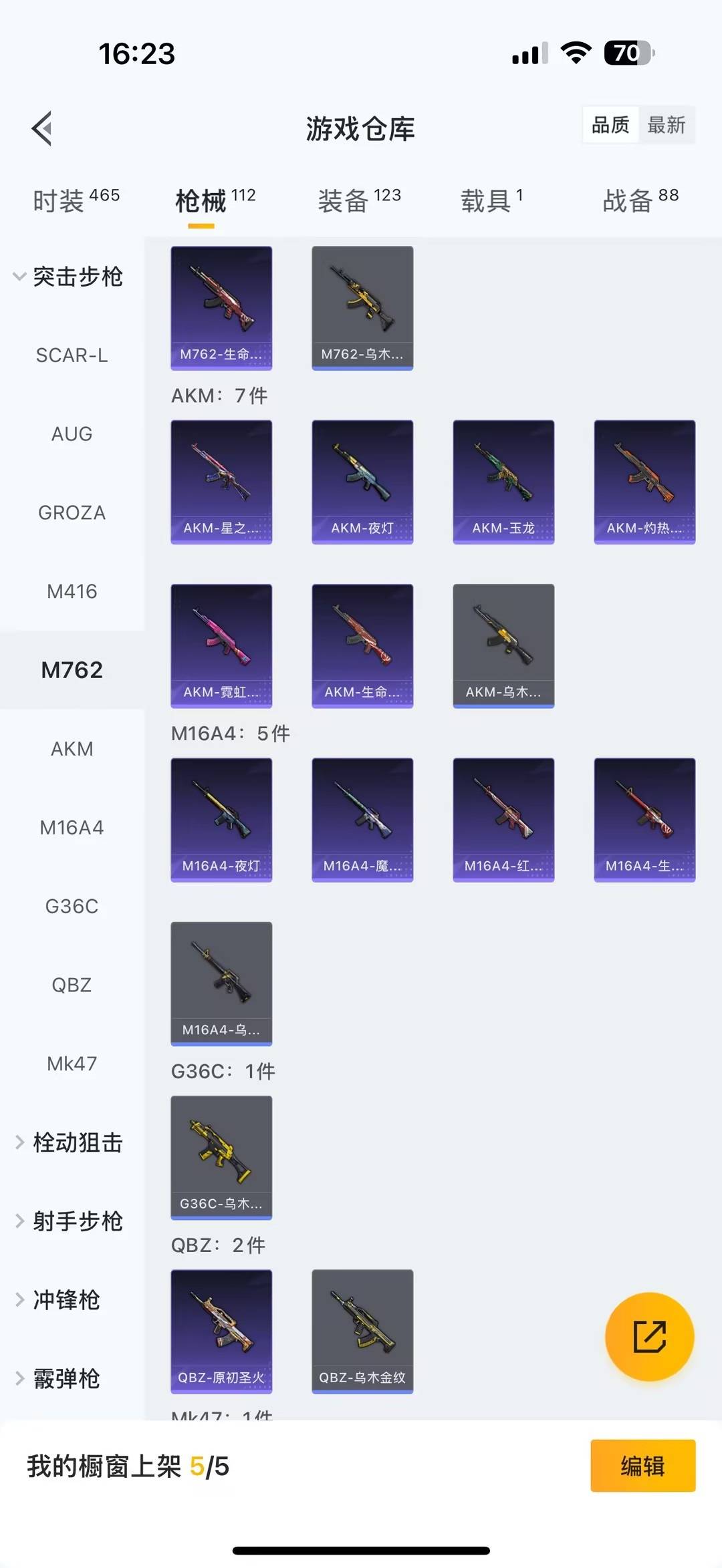
Task: Jump to M416 weapons
Action: coord(72,591)
